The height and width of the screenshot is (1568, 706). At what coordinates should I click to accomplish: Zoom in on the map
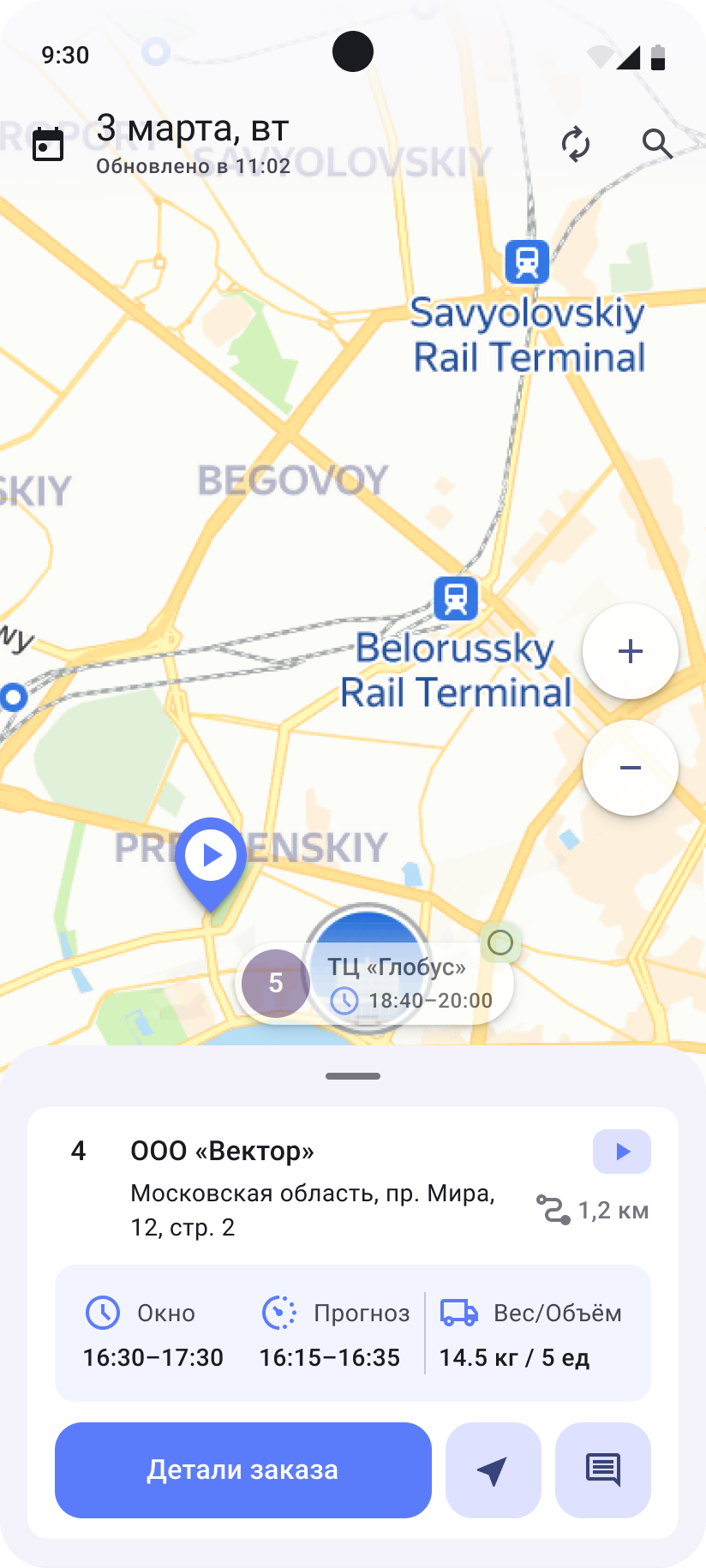tap(631, 651)
